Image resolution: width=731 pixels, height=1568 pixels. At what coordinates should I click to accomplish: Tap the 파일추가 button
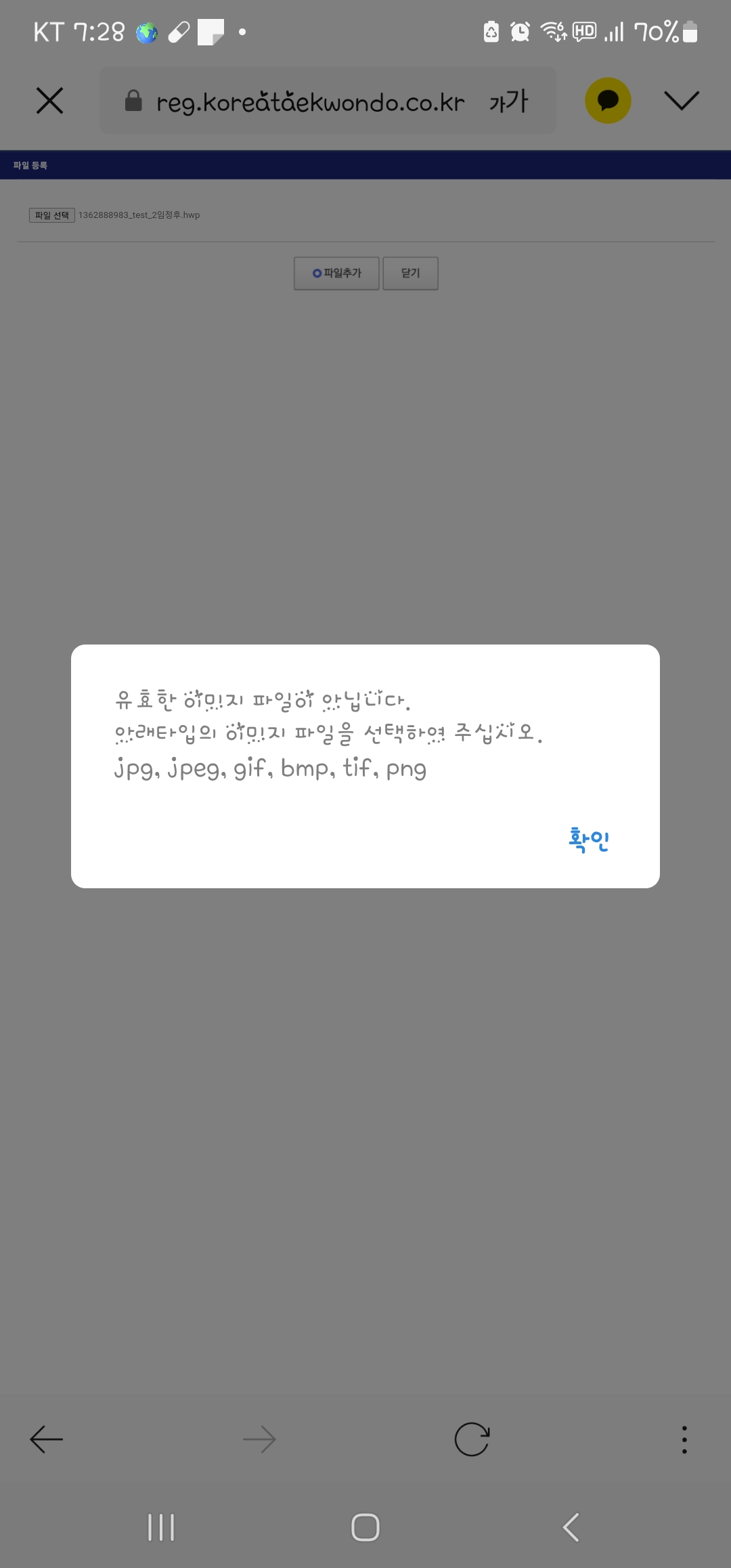click(x=336, y=273)
